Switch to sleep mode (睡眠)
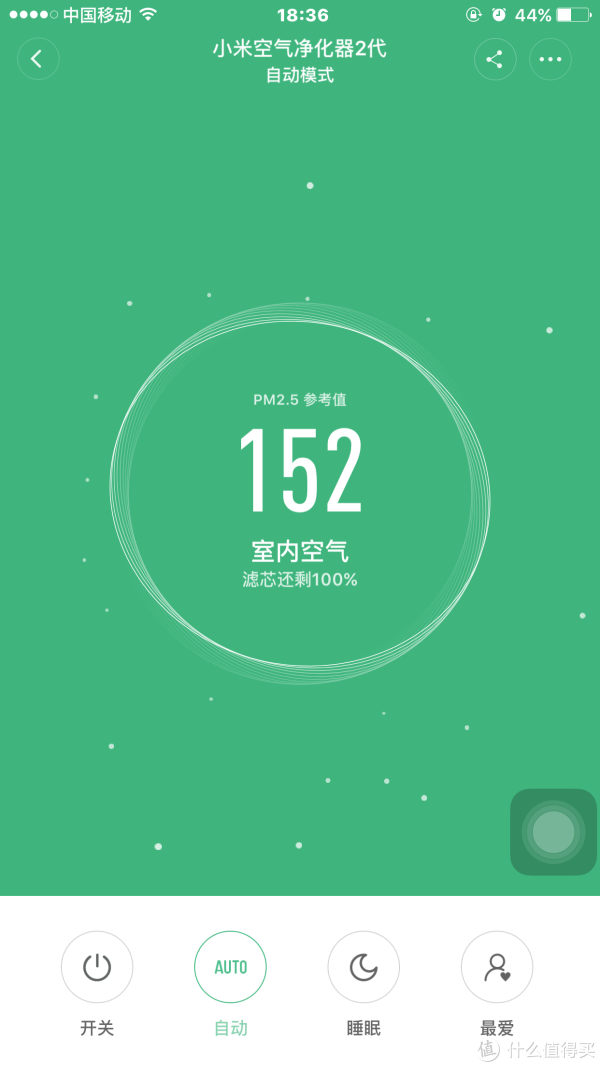Screen dimensions: 600x1067 point(363,967)
